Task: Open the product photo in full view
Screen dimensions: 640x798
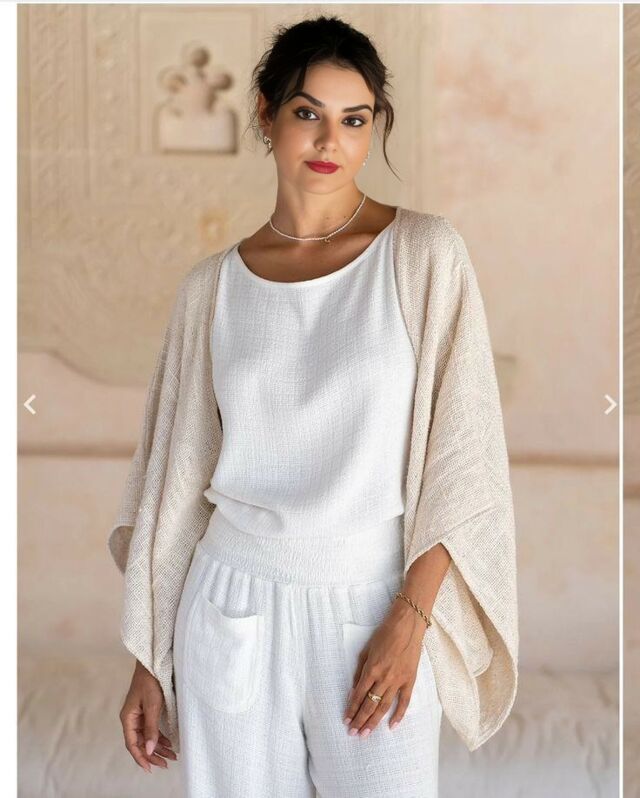Action: [x=318, y=400]
